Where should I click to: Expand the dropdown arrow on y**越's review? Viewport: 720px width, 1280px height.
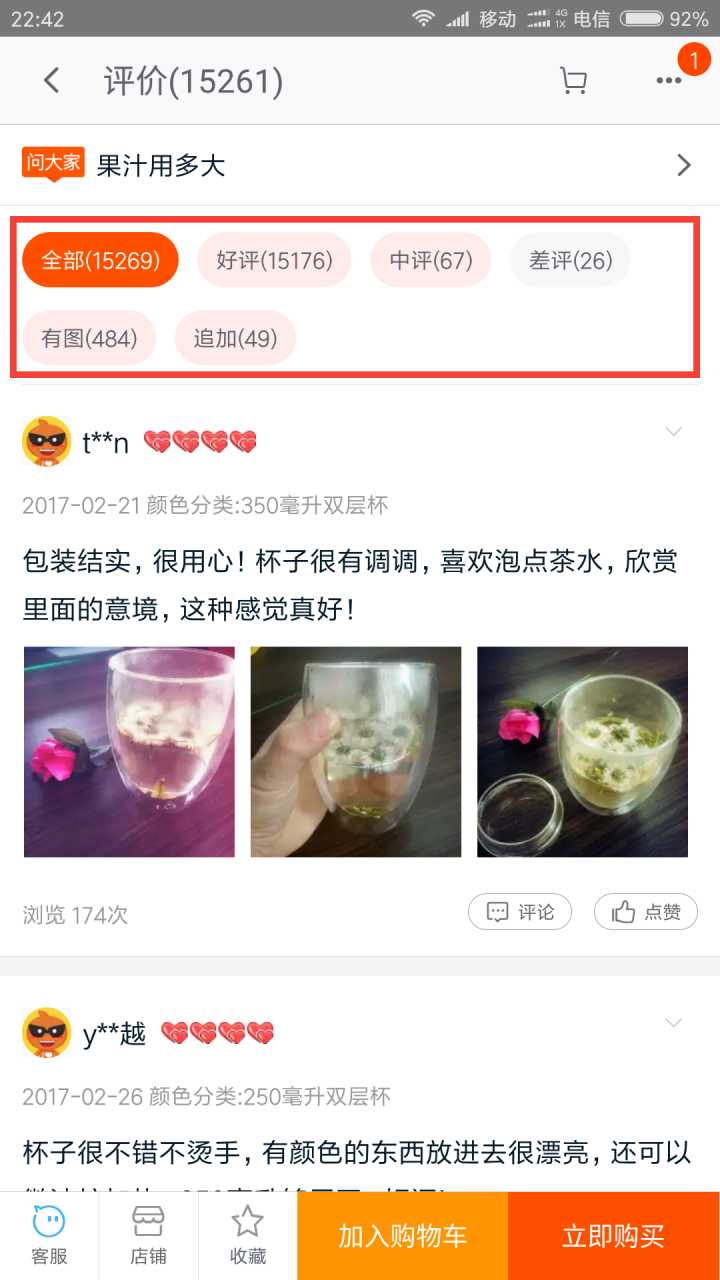(x=674, y=1023)
